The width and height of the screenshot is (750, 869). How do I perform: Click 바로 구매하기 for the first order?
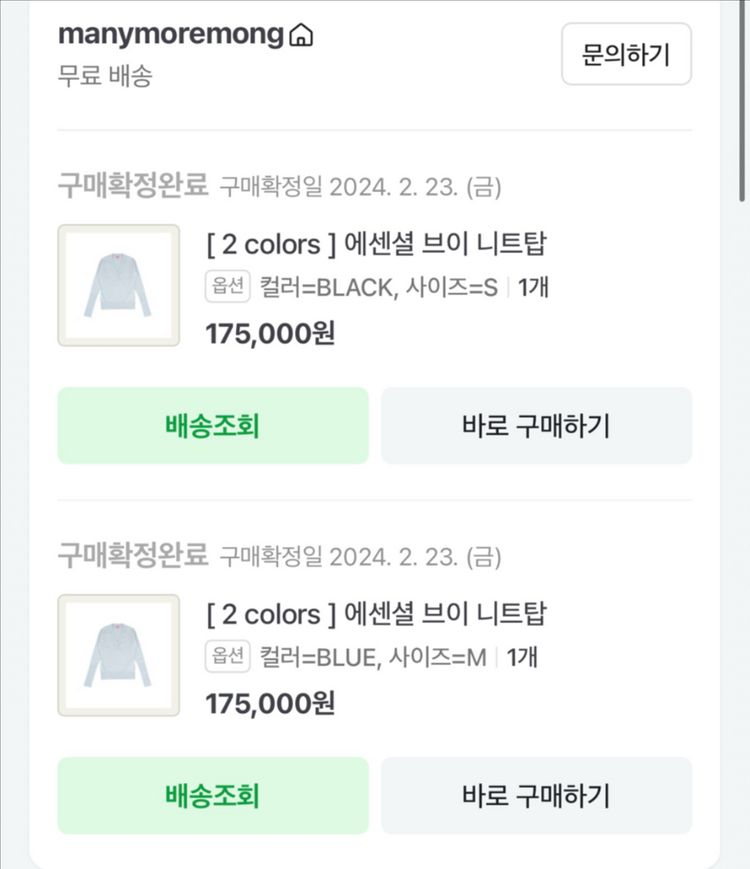tap(537, 426)
